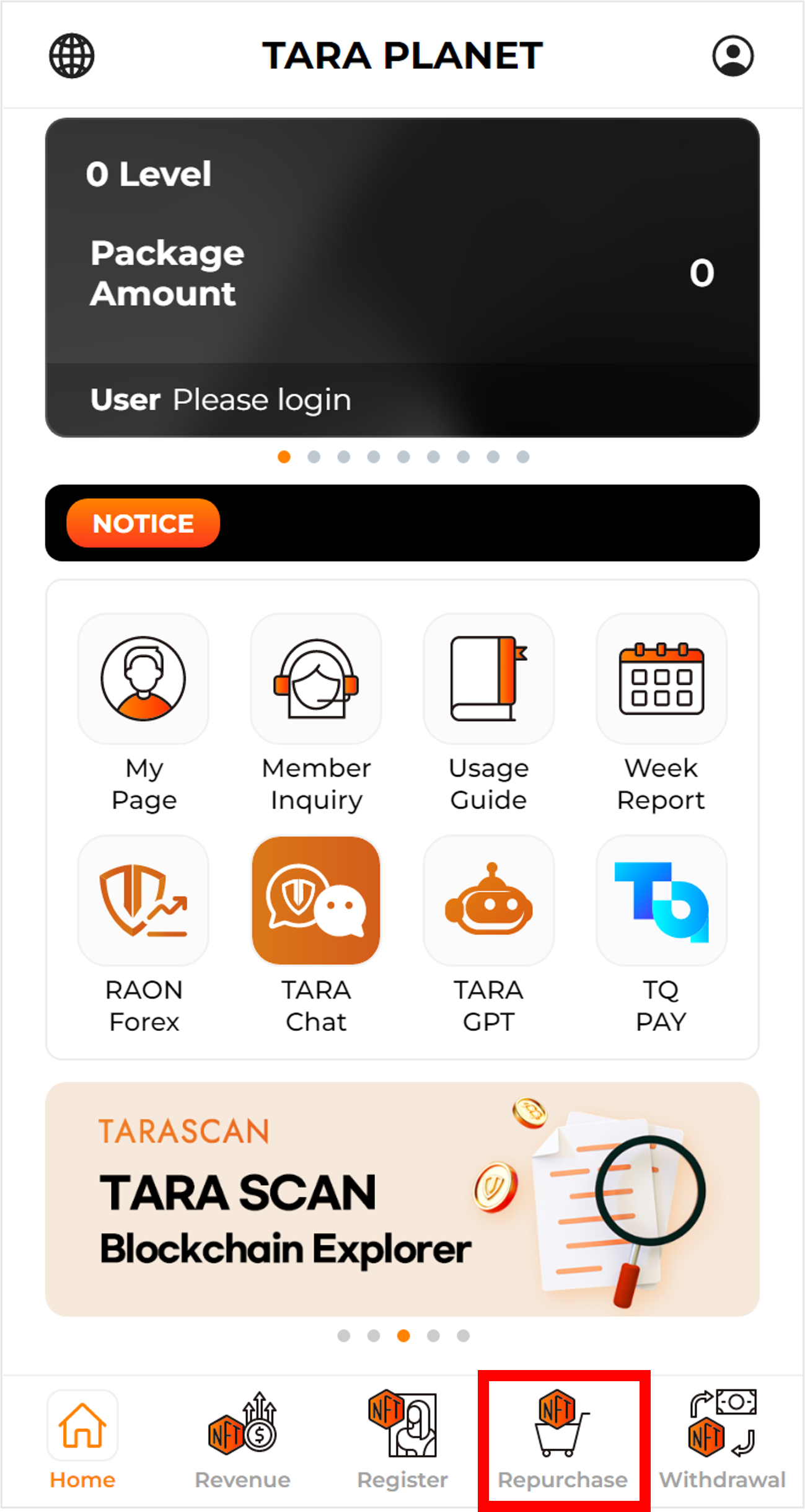Screen dimensions: 805x1512
Task: Go to the Register tab
Action: click(402, 1439)
